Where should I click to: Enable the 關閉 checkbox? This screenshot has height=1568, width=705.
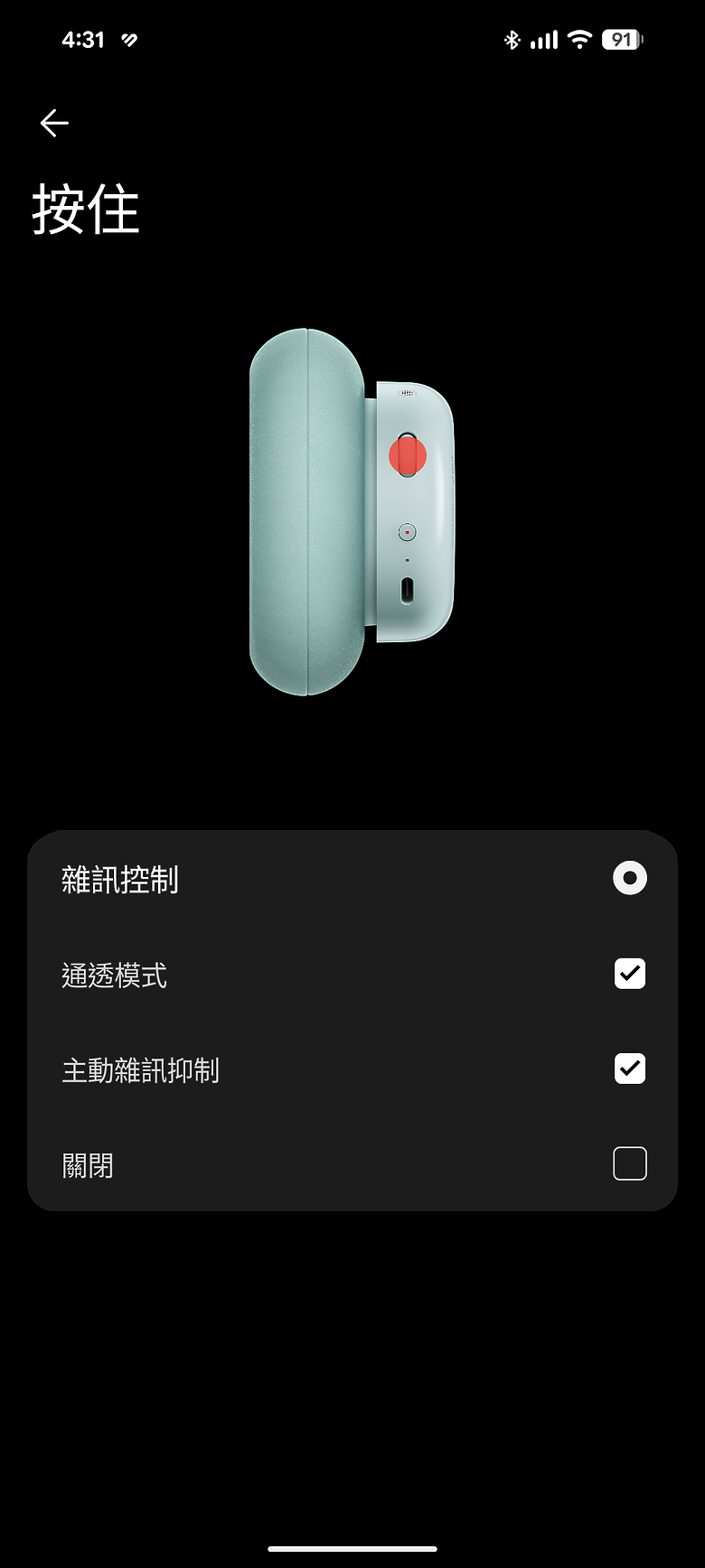pyautogui.click(x=630, y=1164)
